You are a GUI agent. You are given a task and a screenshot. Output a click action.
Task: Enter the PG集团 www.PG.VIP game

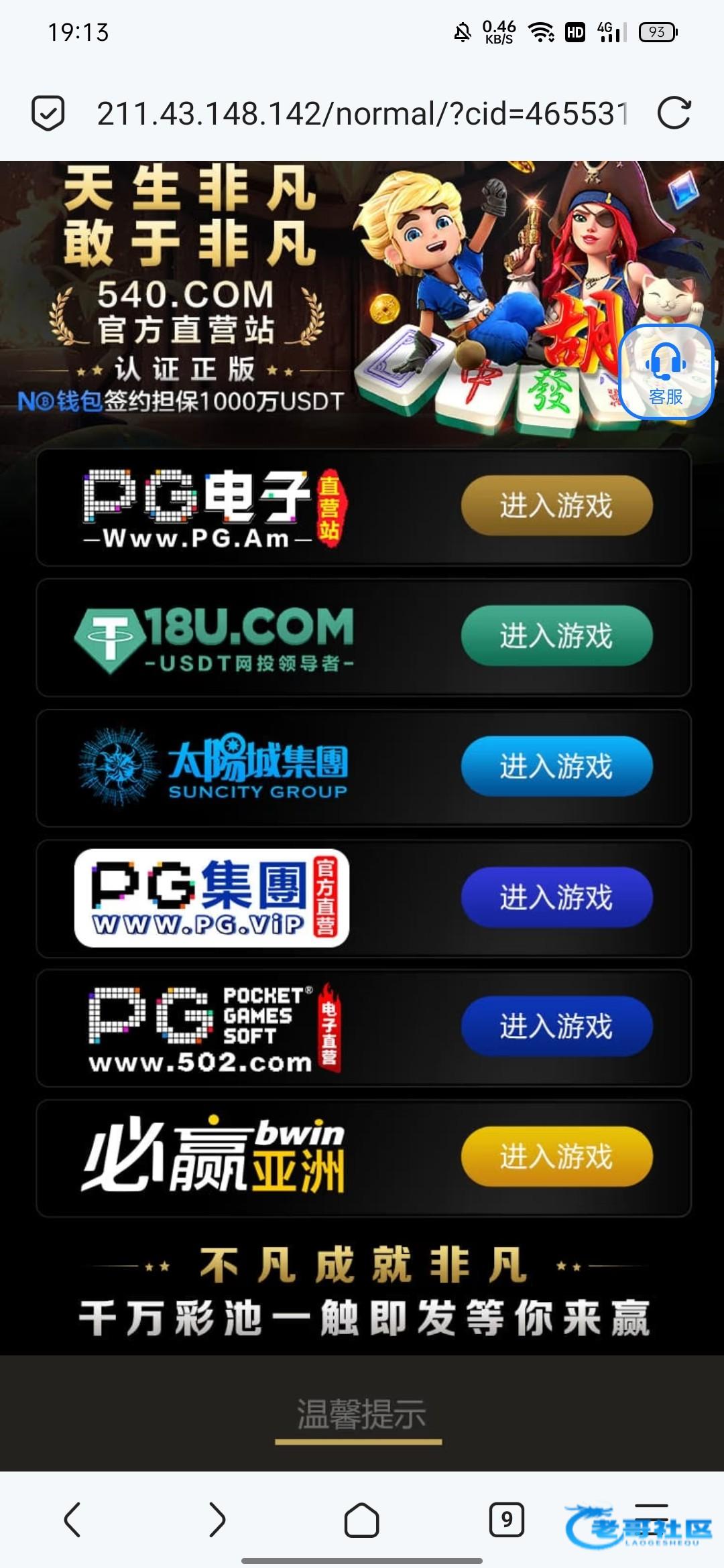click(x=556, y=897)
